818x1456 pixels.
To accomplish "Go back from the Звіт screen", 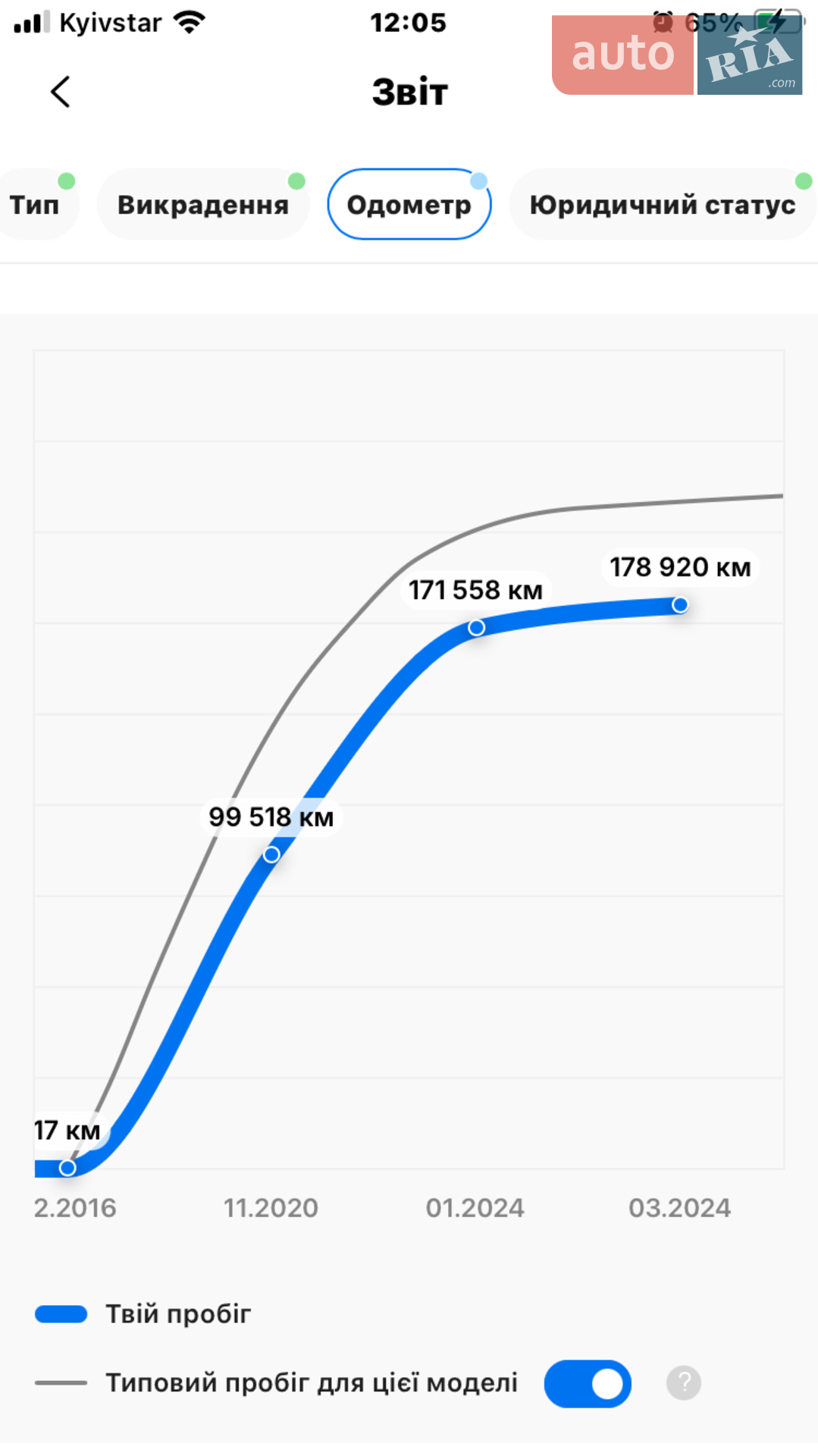I will (x=61, y=92).
